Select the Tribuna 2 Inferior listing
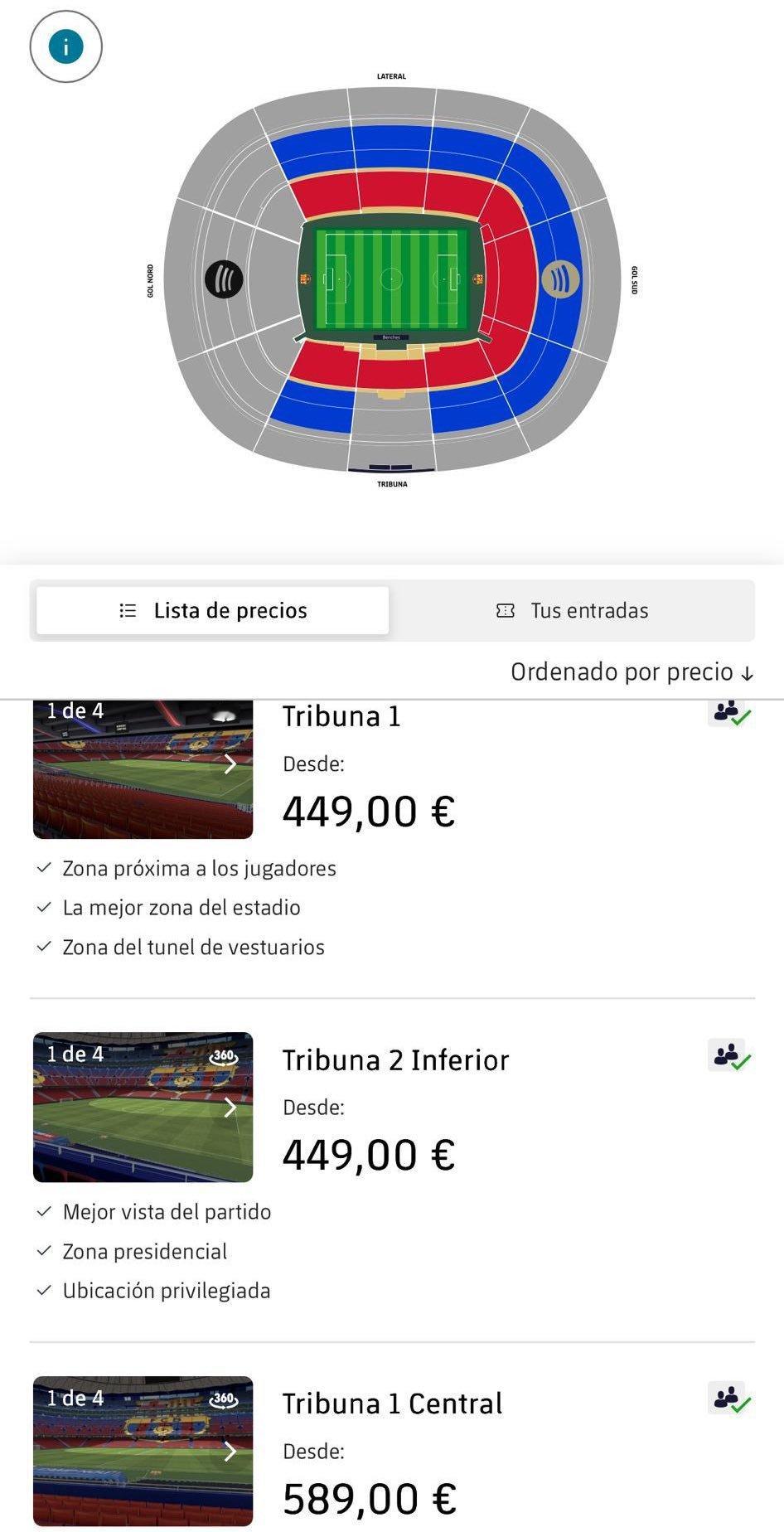Image resolution: width=784 pixels, height=1532 pixels. pos(395,1060)
